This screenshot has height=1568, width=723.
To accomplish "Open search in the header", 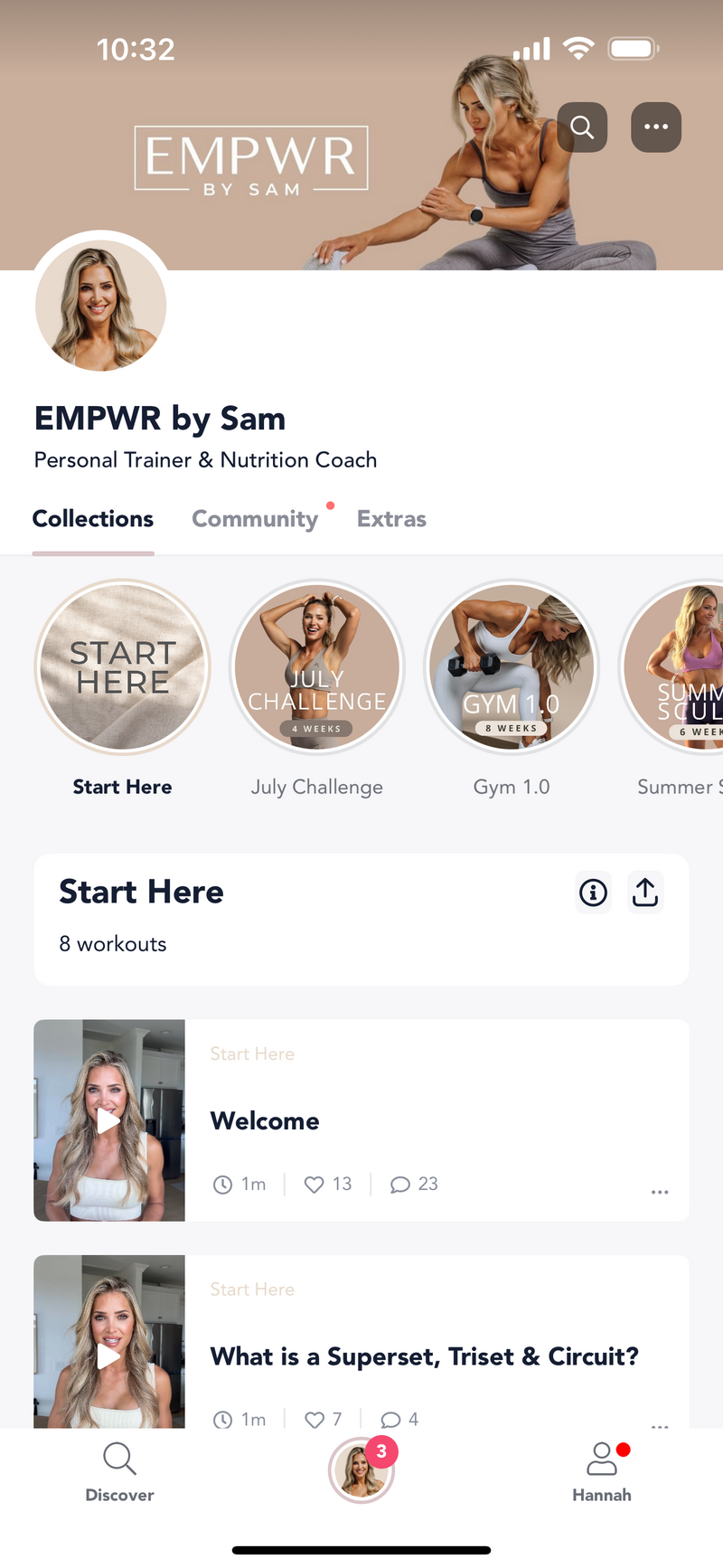I will 582,128.
